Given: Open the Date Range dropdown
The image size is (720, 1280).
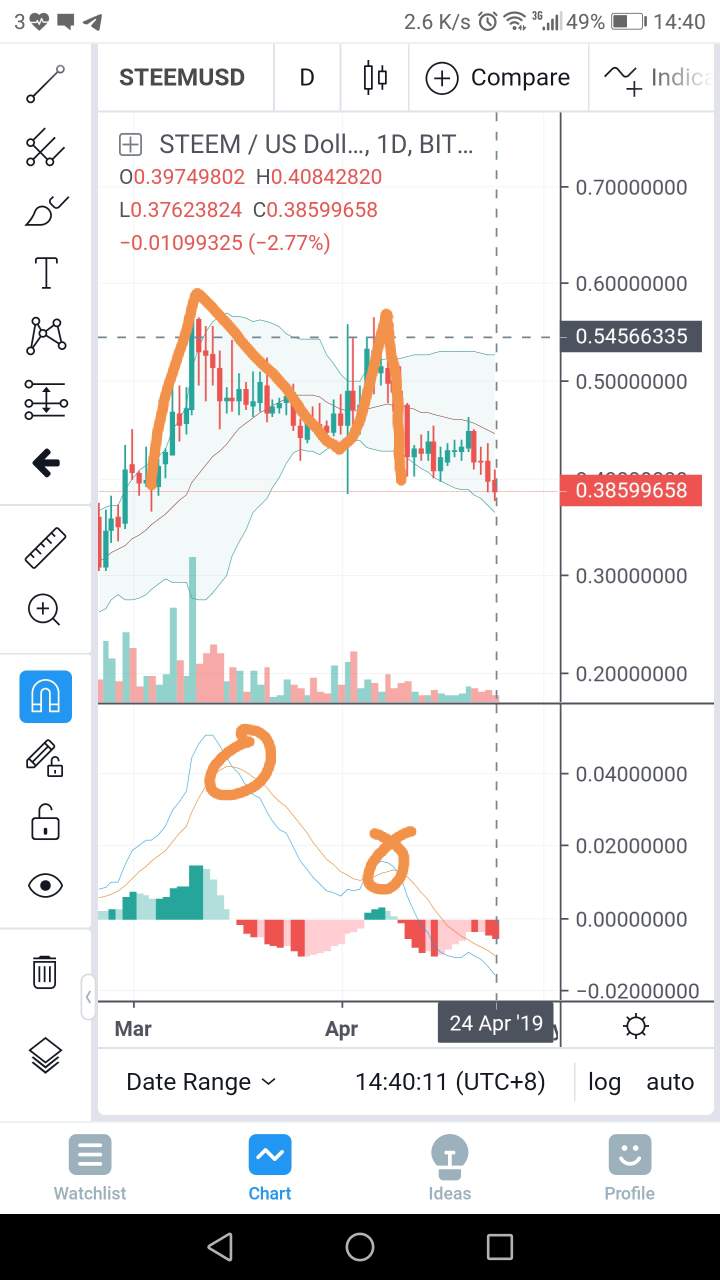Looking at the screenshot, I should point(200,1082).
